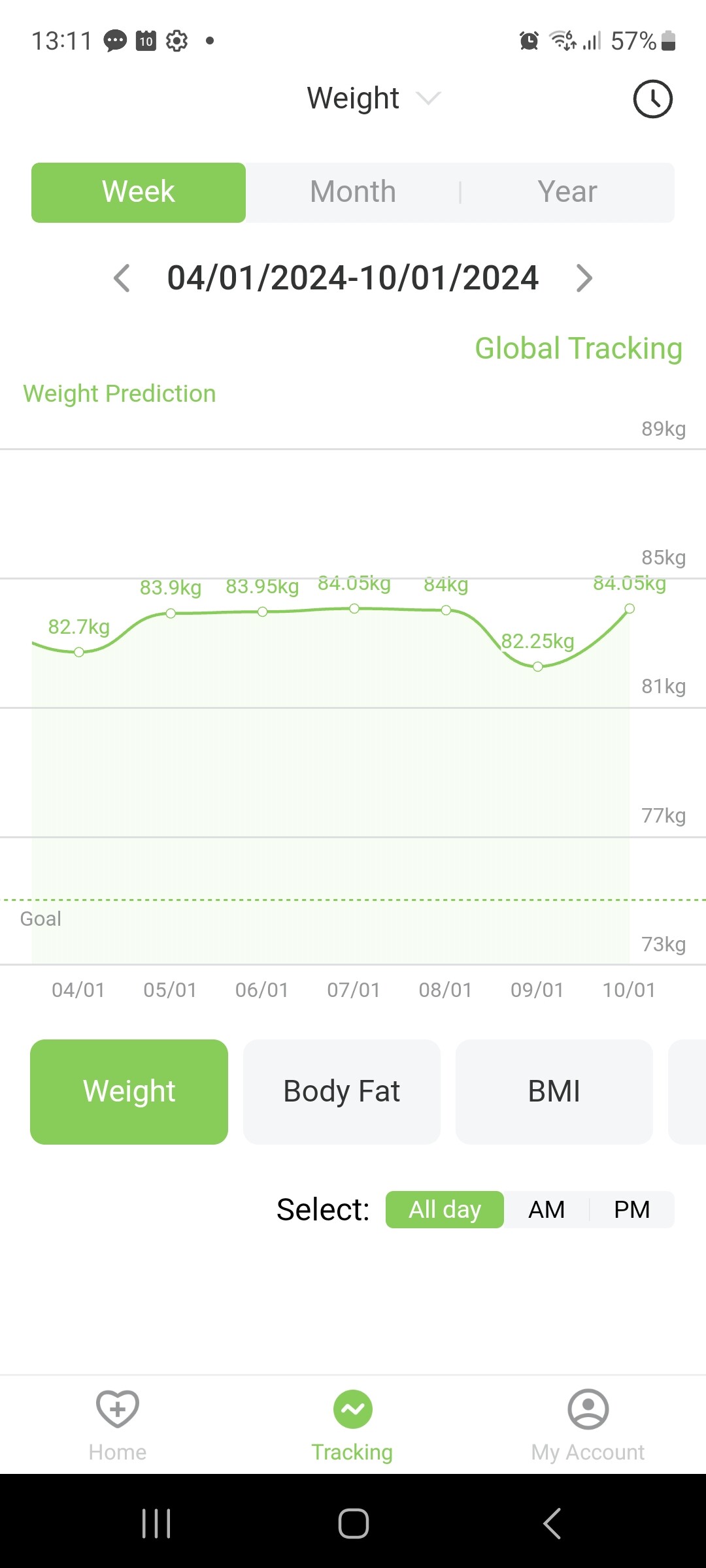Go to the Home tab
The image size is (706, 1568).
pyautogui.click(x=118, y=1424)
